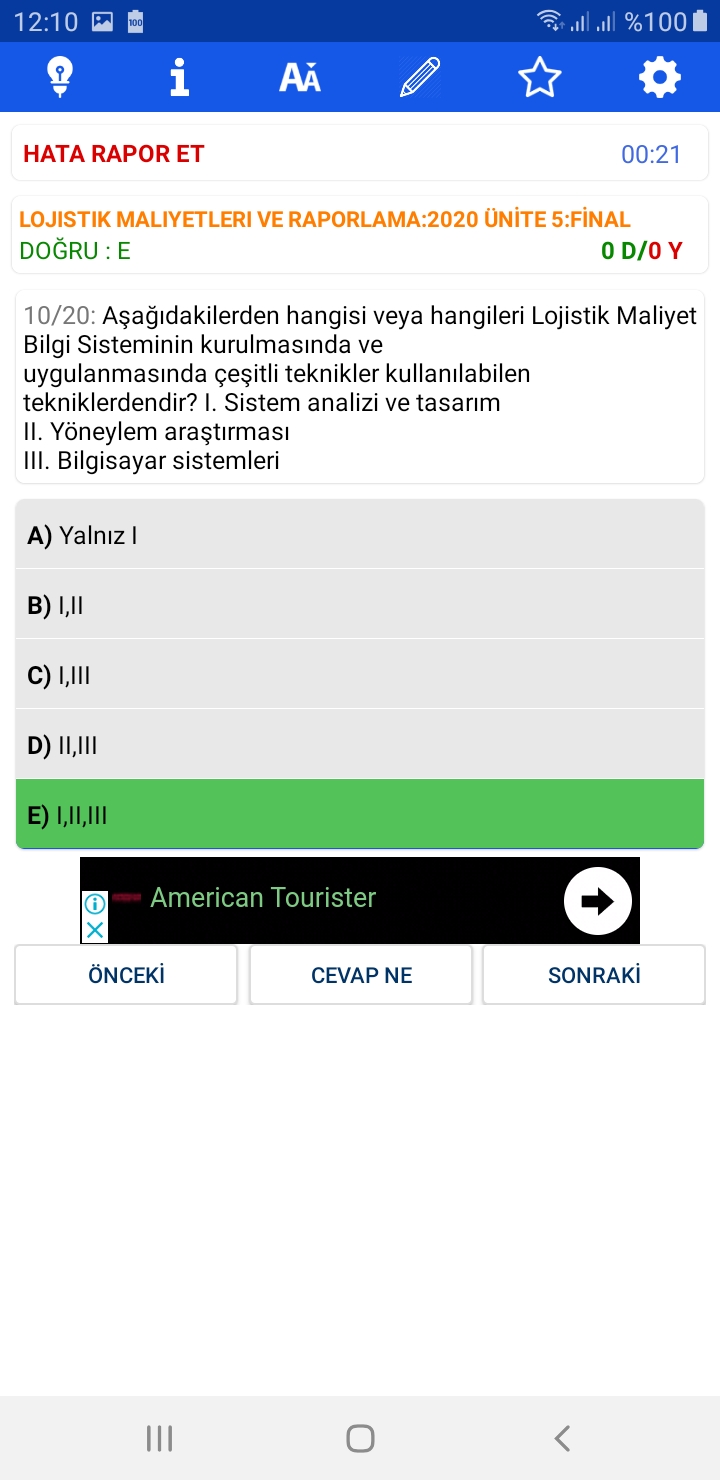Screen dimensions: 720x1480
Task: Reveal the answer with CEVAP NE
Action: [361, 975]
